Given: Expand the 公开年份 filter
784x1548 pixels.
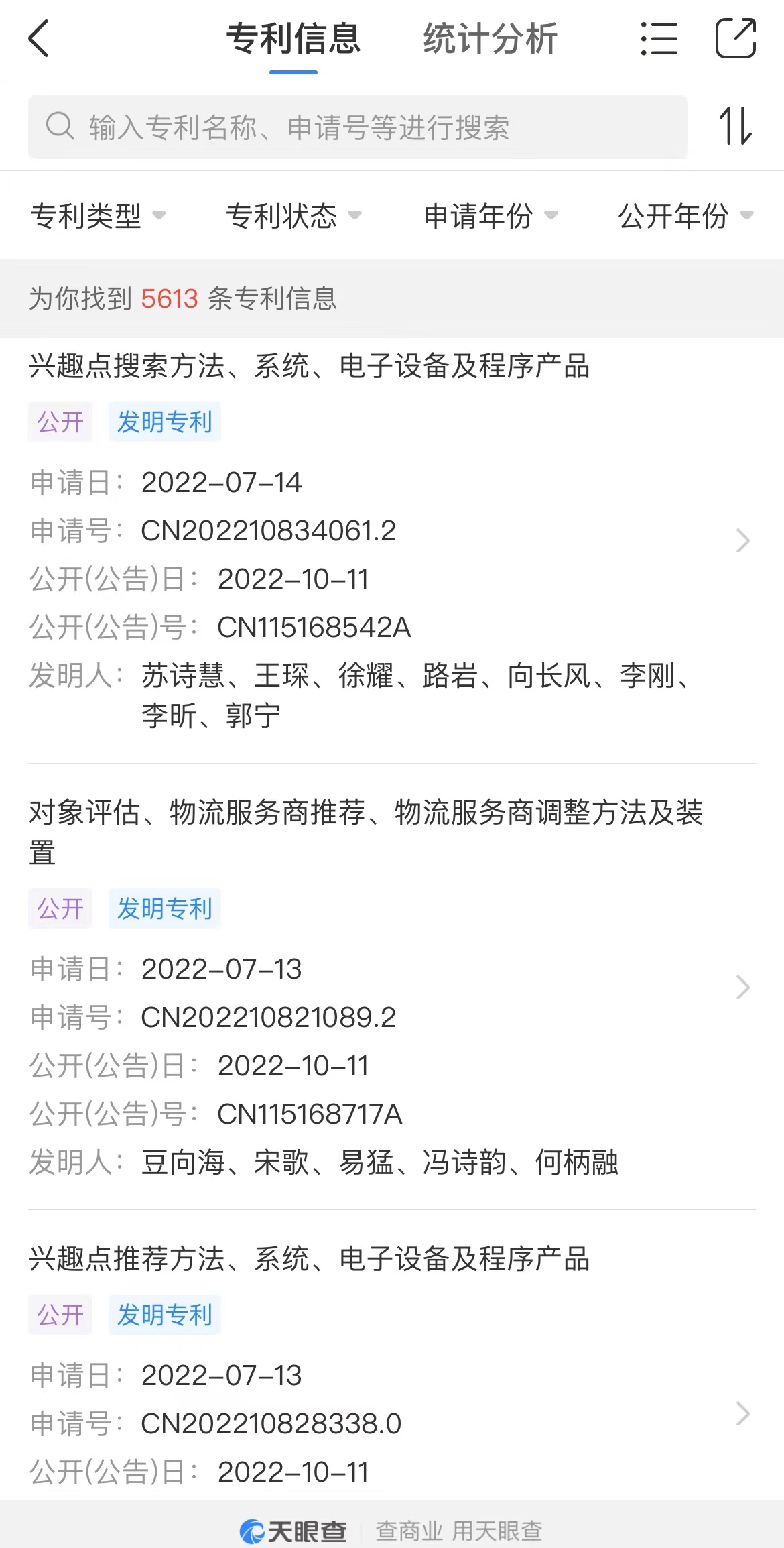Looking at the screenshot, I should click(685, 216).
